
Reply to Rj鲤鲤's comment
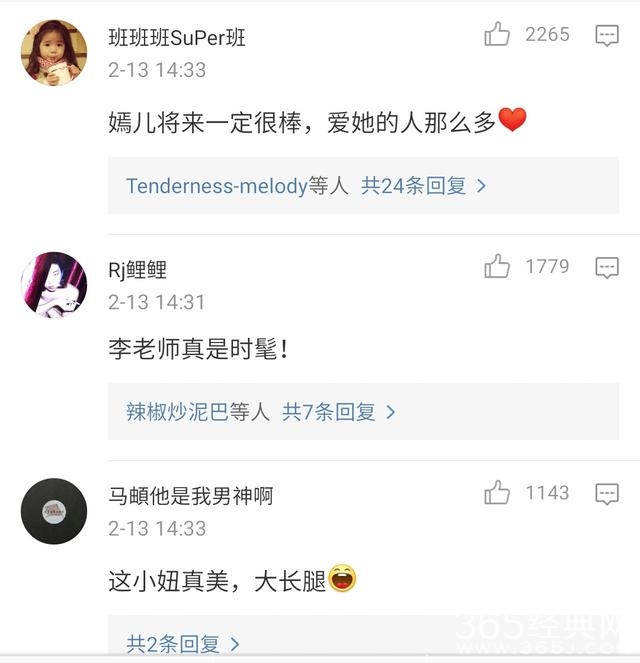[x=606, y=267]
